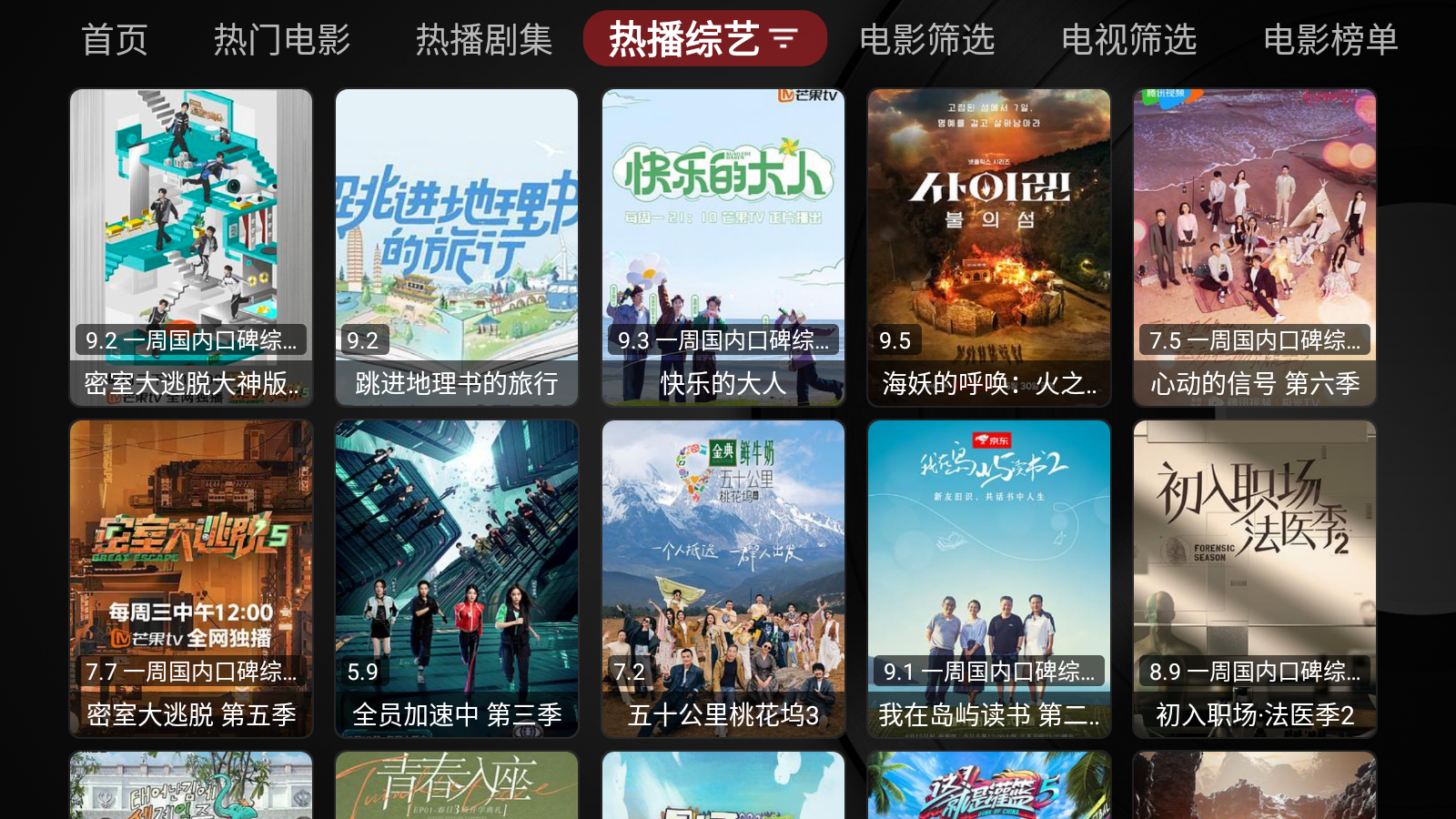View 心动的信号 第六季
Viewport: 1456px width, 819px height.
[x=1255, y=247]
